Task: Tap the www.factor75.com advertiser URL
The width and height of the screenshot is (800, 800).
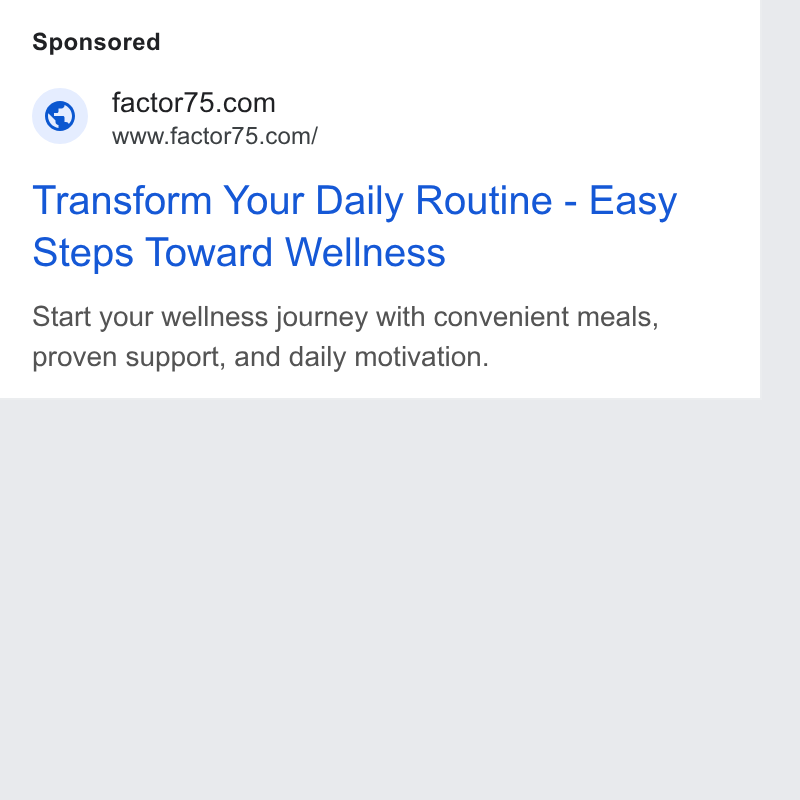Action: [215, 137]
